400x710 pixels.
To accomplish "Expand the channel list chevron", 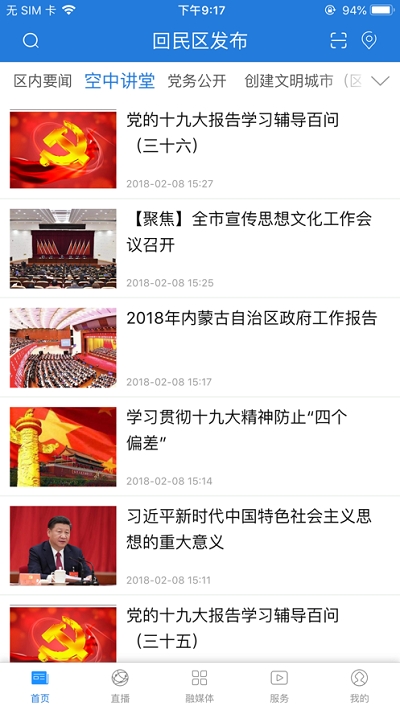I will [x=380, y=81].
